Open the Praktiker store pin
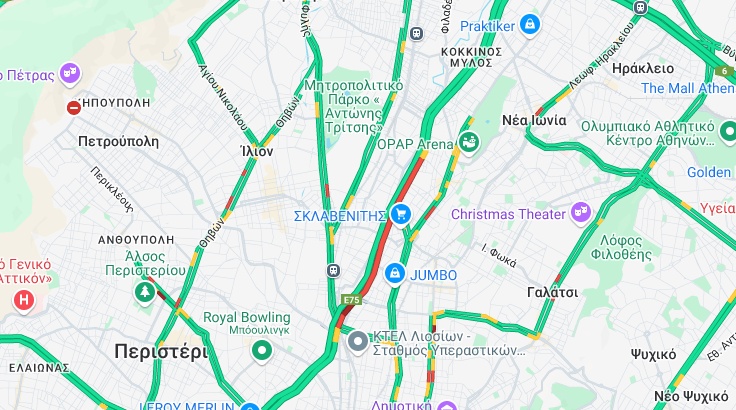The width and height of the screenshot is (736, 410). point(529,24)
